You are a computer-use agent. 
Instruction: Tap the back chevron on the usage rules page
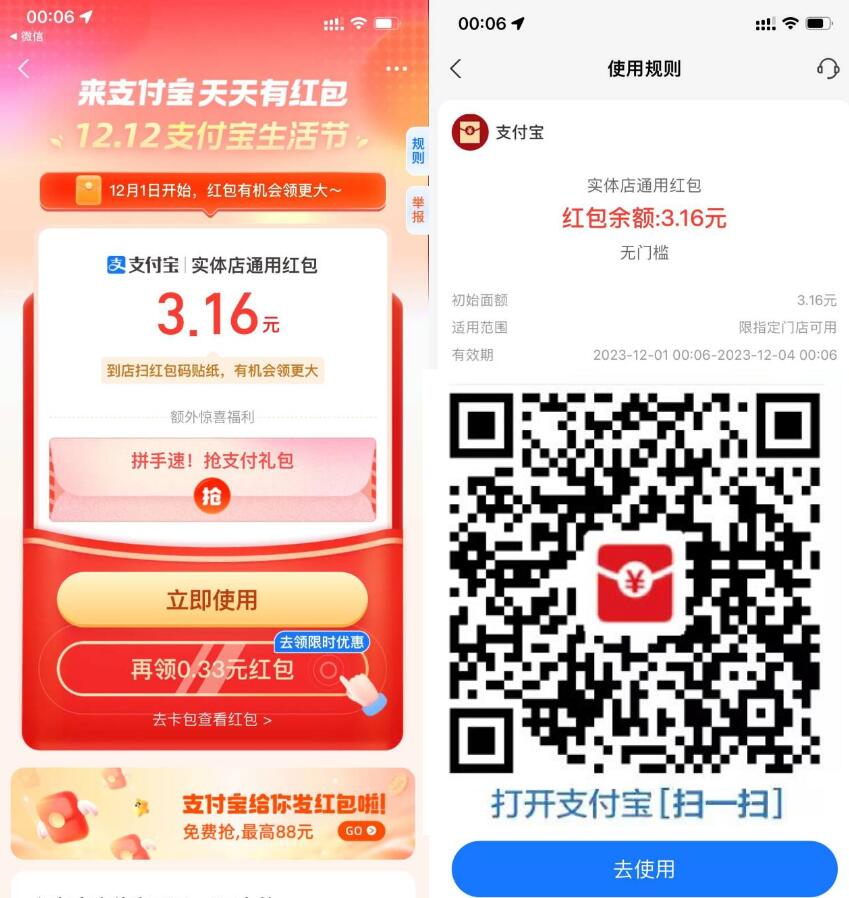[x=456, y=69]
